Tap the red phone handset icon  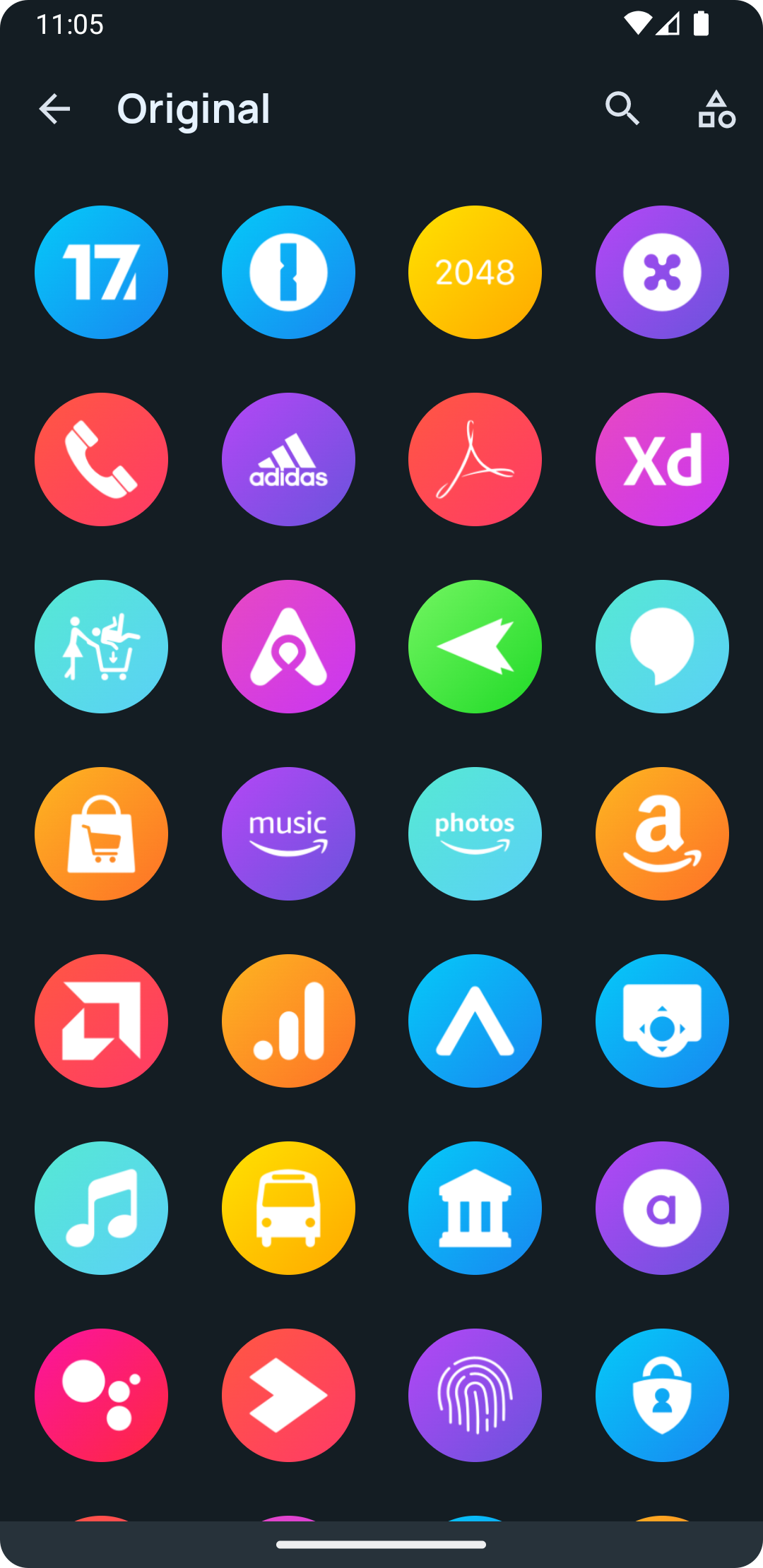[101, 459]
